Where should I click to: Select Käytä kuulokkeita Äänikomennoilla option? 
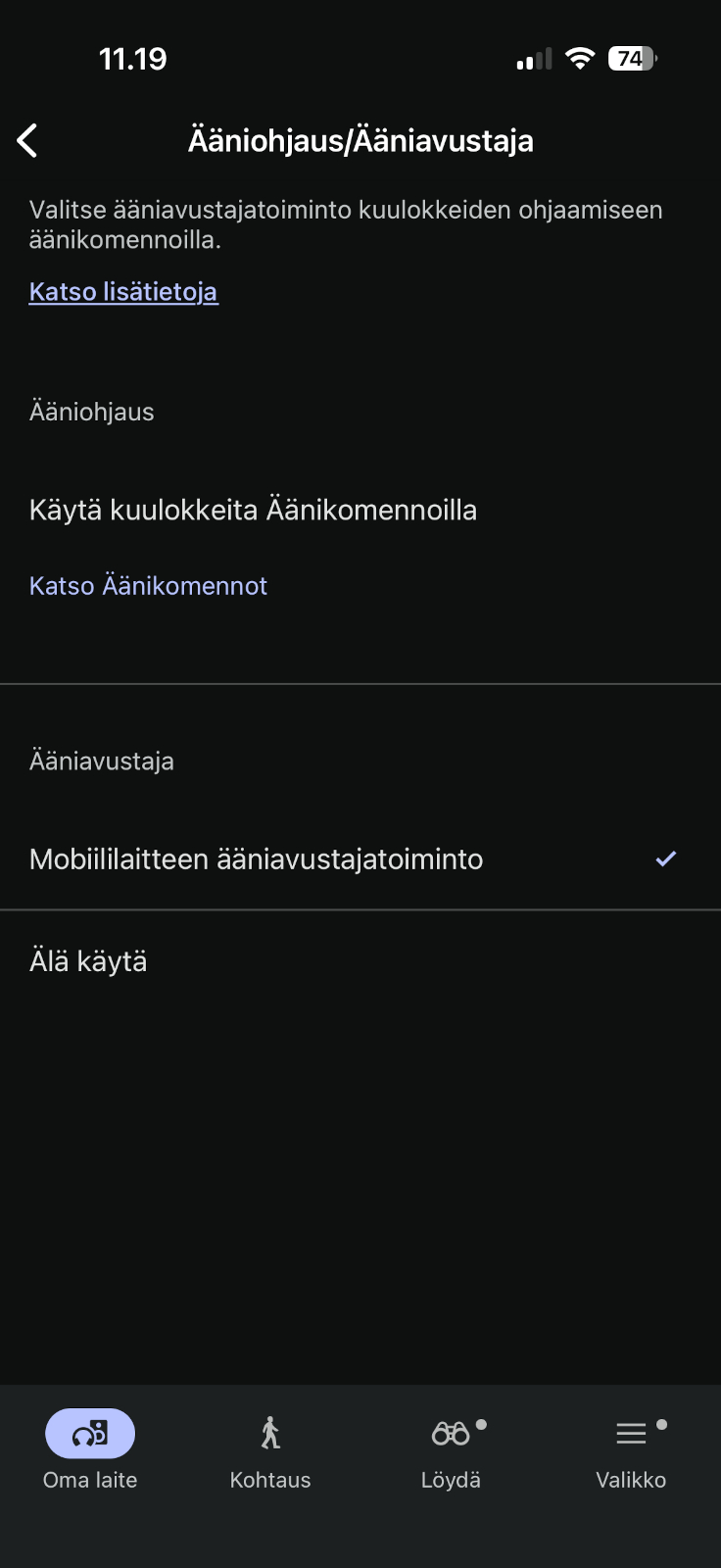tap(253, 511)
